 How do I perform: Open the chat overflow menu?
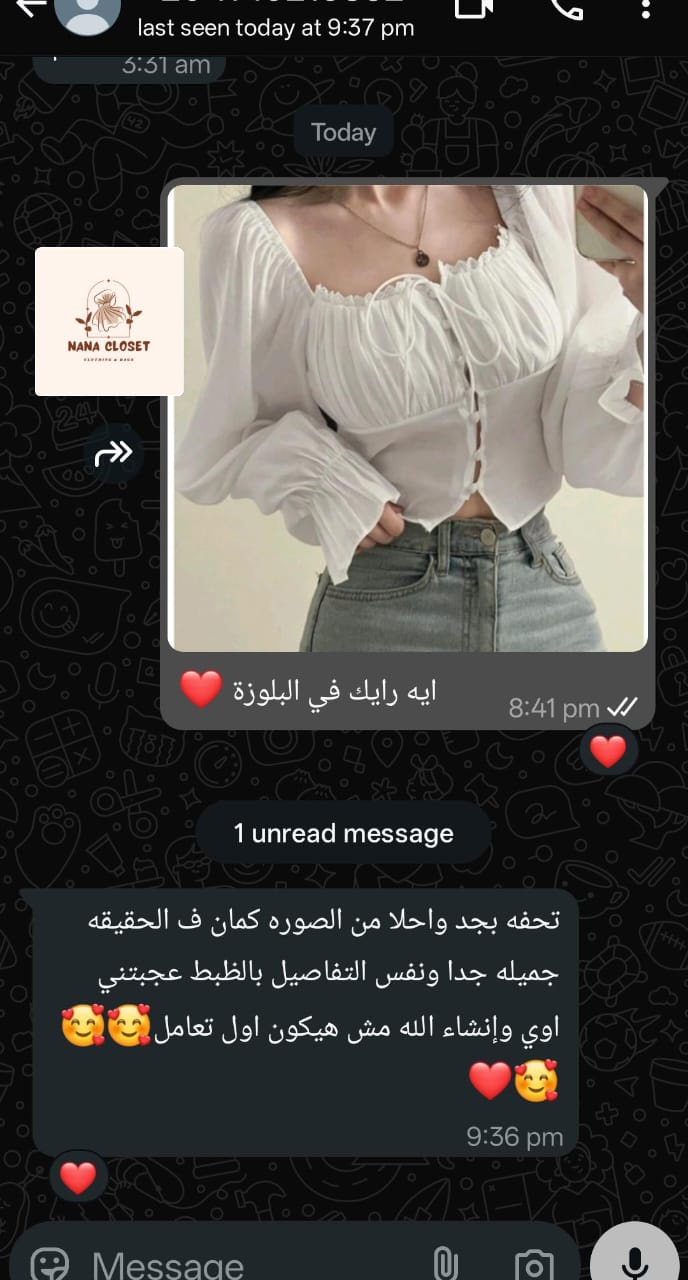click(647, 8)
